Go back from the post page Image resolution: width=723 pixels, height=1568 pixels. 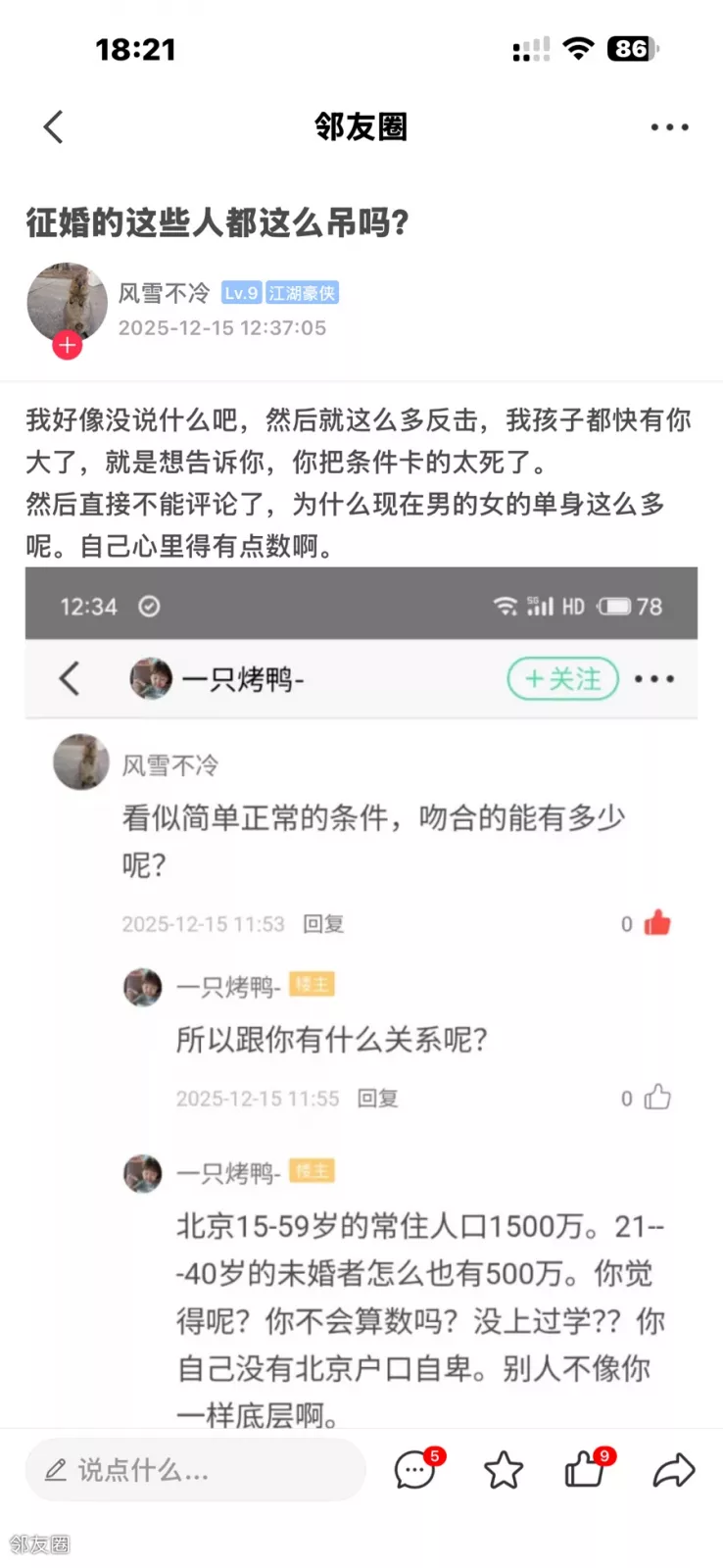coord(54,126)
